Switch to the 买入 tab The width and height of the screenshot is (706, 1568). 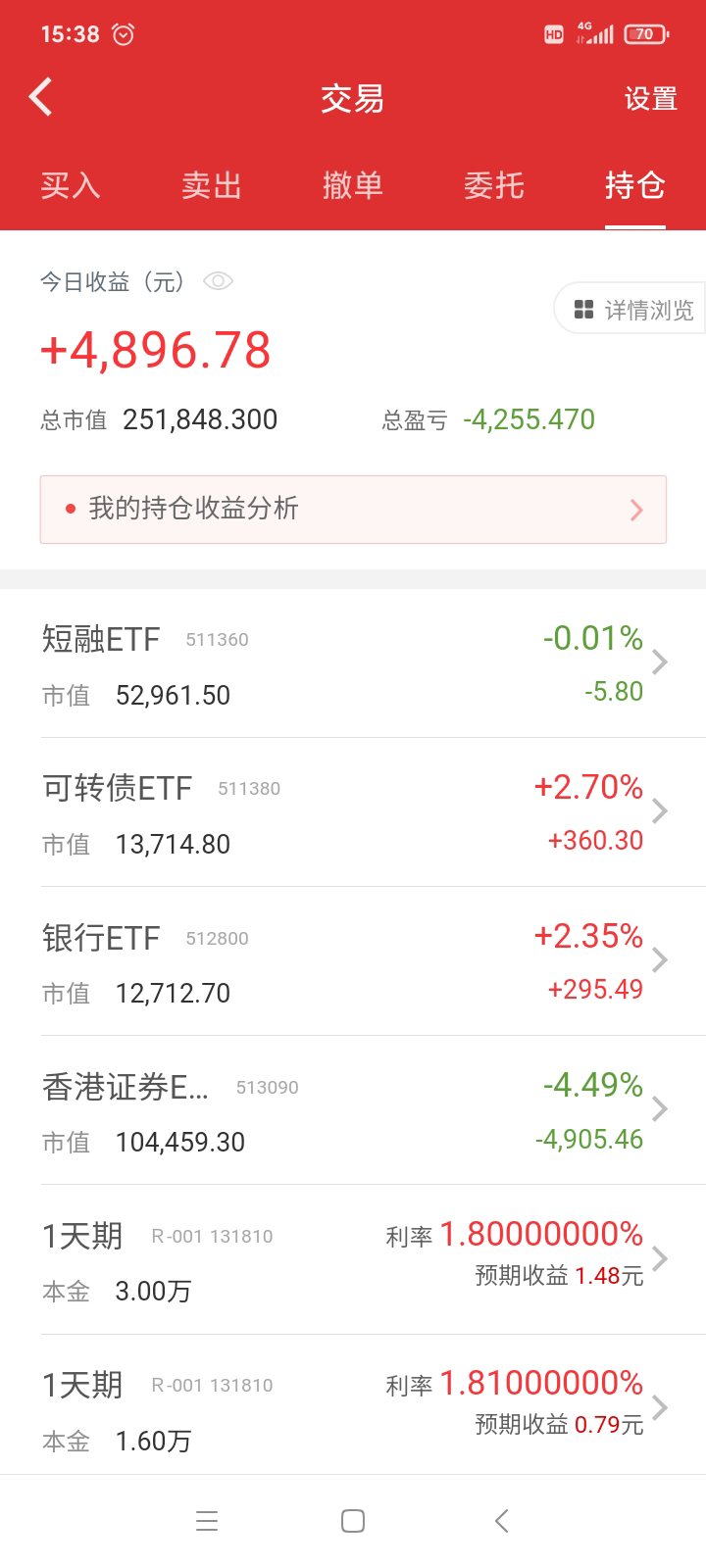tap(71, 185)
